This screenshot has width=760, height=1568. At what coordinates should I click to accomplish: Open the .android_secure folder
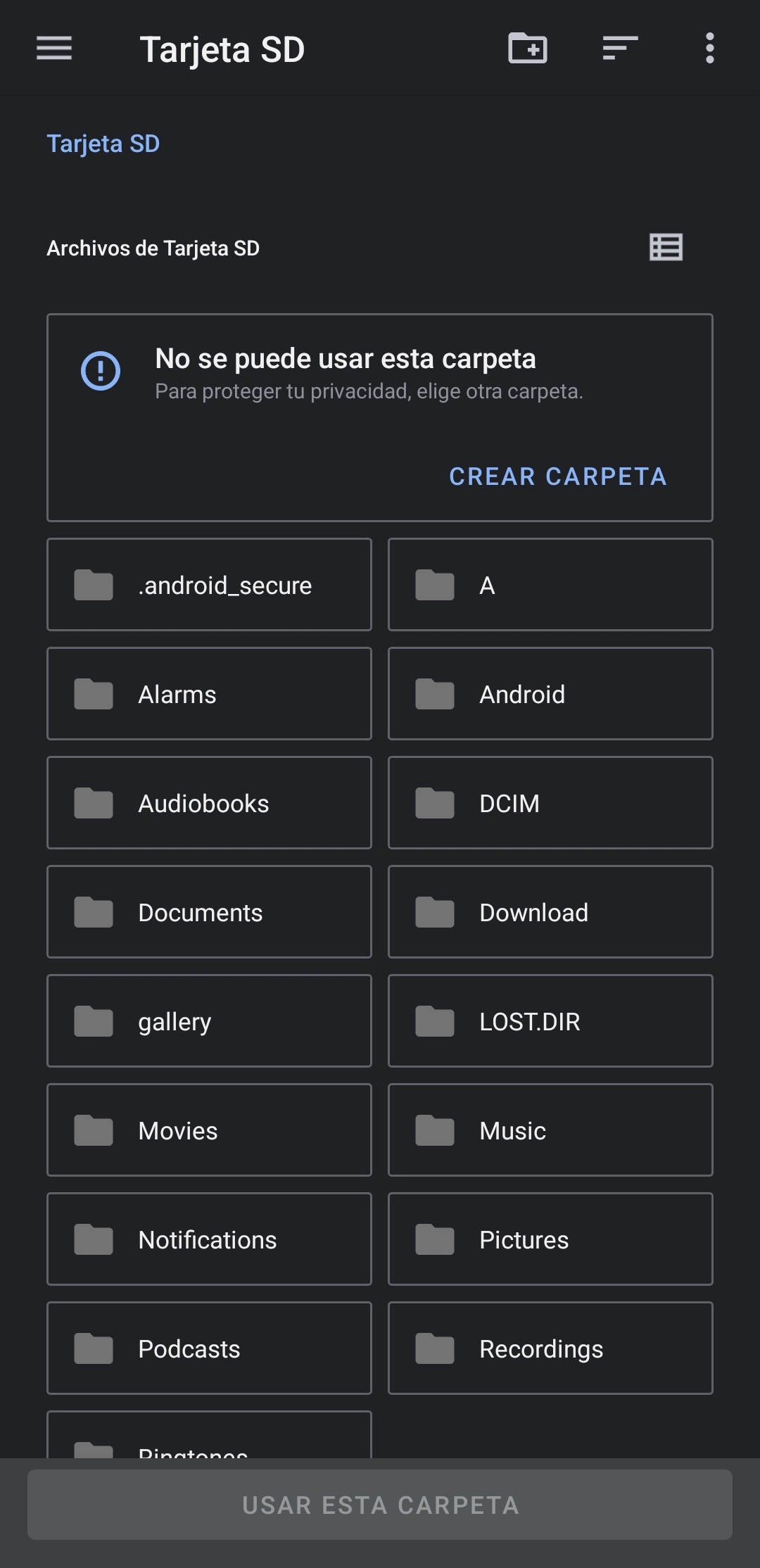point(209,585)
